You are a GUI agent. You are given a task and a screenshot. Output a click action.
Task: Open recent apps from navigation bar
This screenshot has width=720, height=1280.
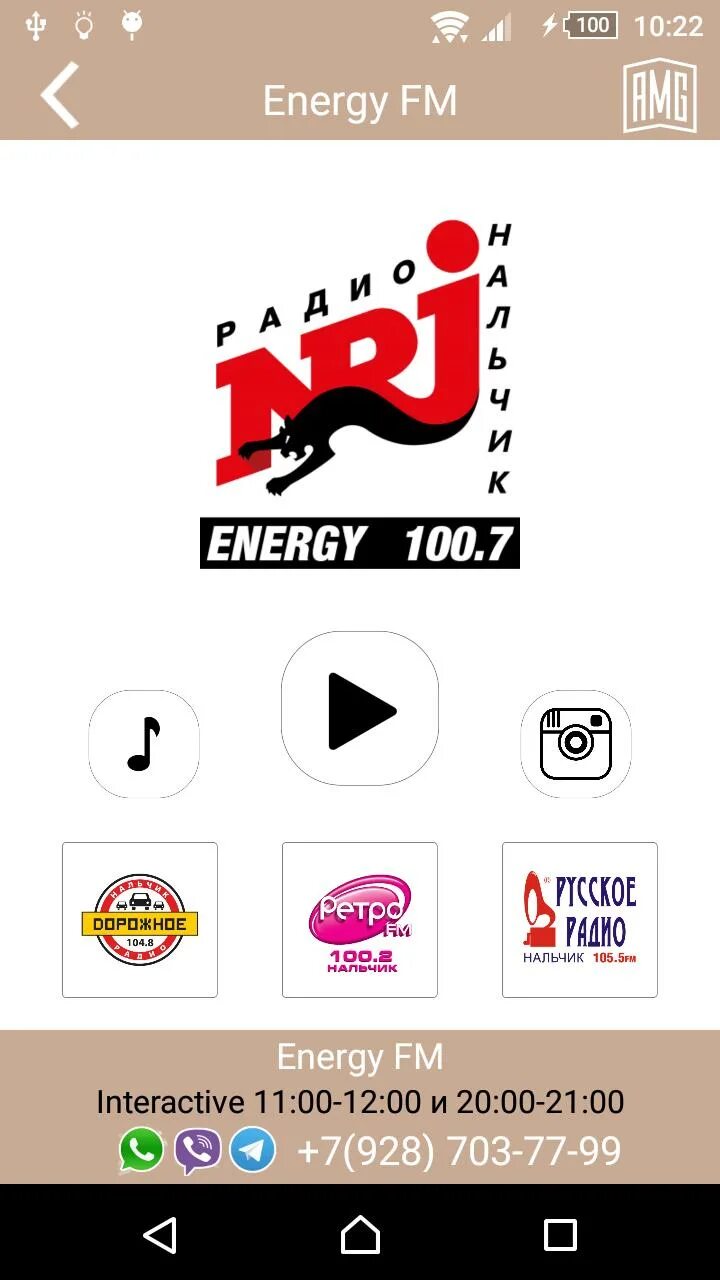[x=560, y=1235]
